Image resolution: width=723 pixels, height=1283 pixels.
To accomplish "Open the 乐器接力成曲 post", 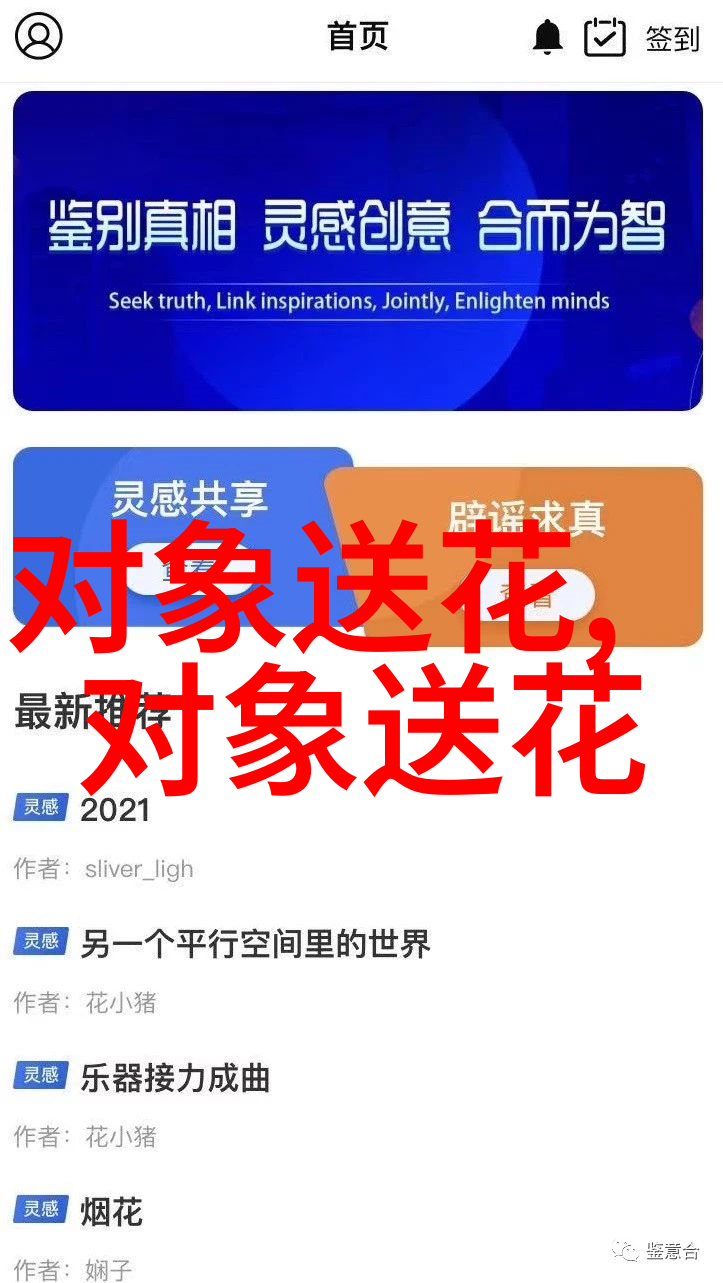I will click(x=175, y=1078).
